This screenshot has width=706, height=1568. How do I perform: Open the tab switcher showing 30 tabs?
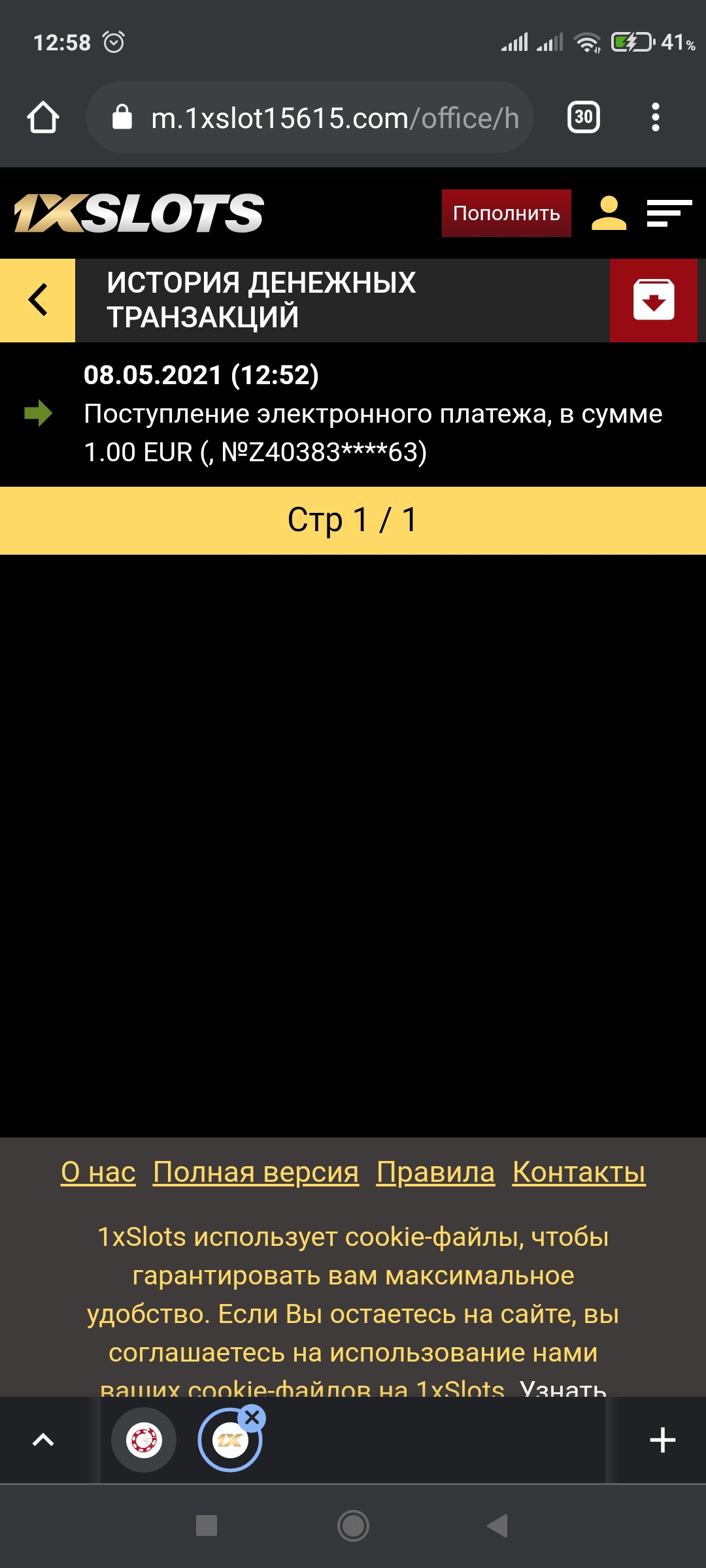tap(583, 118)
